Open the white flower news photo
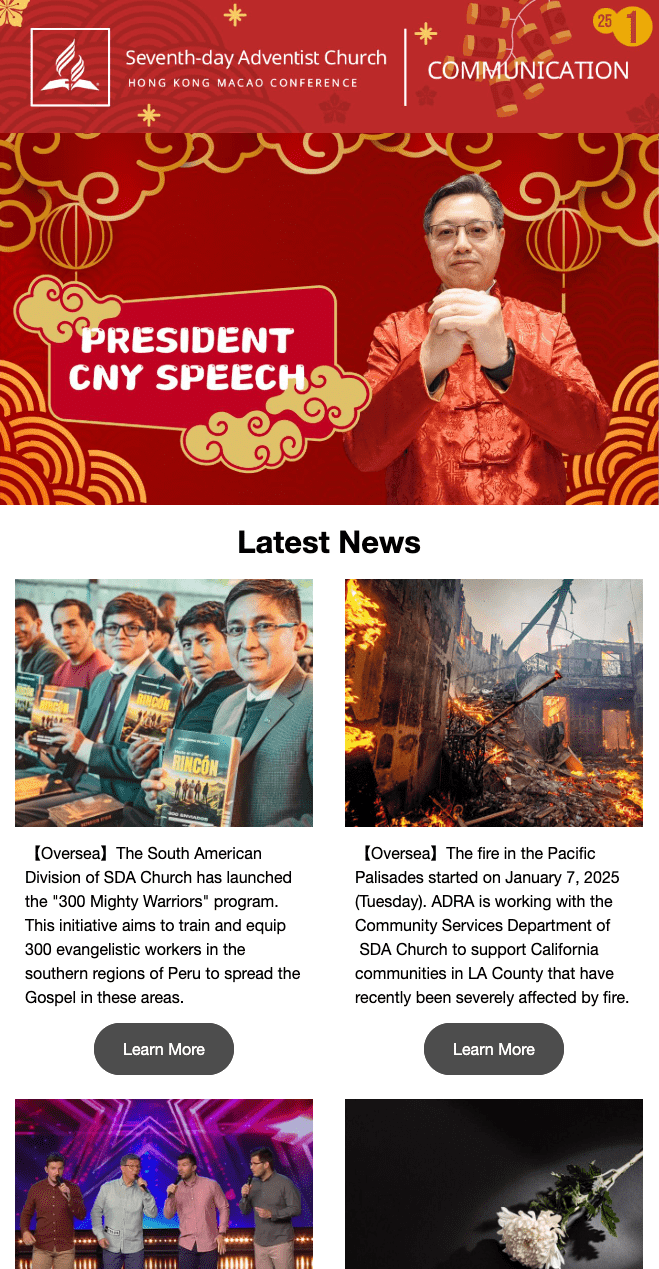This screenshot has width=659, height=1269. coord(494,1184)
